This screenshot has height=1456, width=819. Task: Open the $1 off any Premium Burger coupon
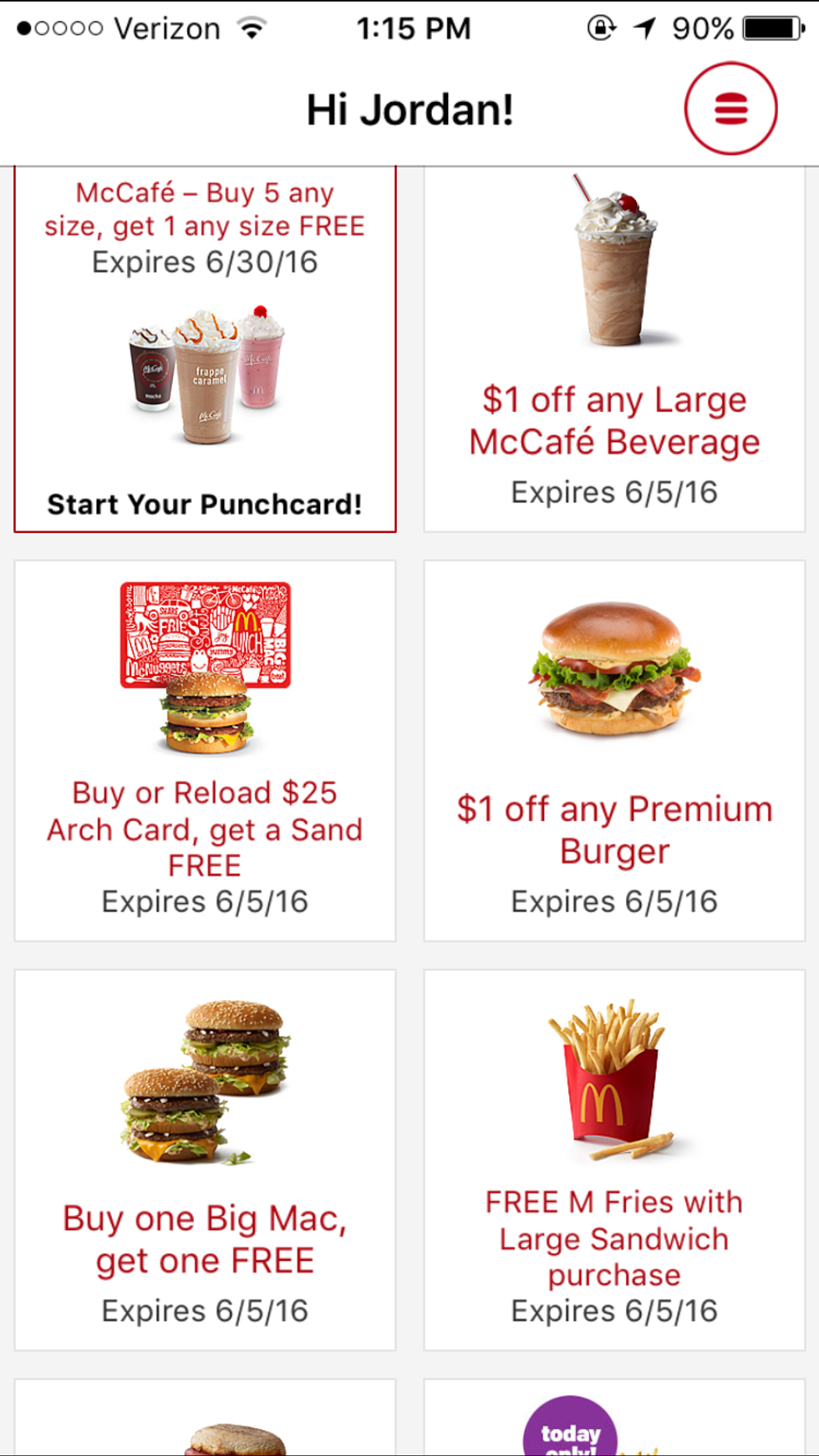coord(614,750)
